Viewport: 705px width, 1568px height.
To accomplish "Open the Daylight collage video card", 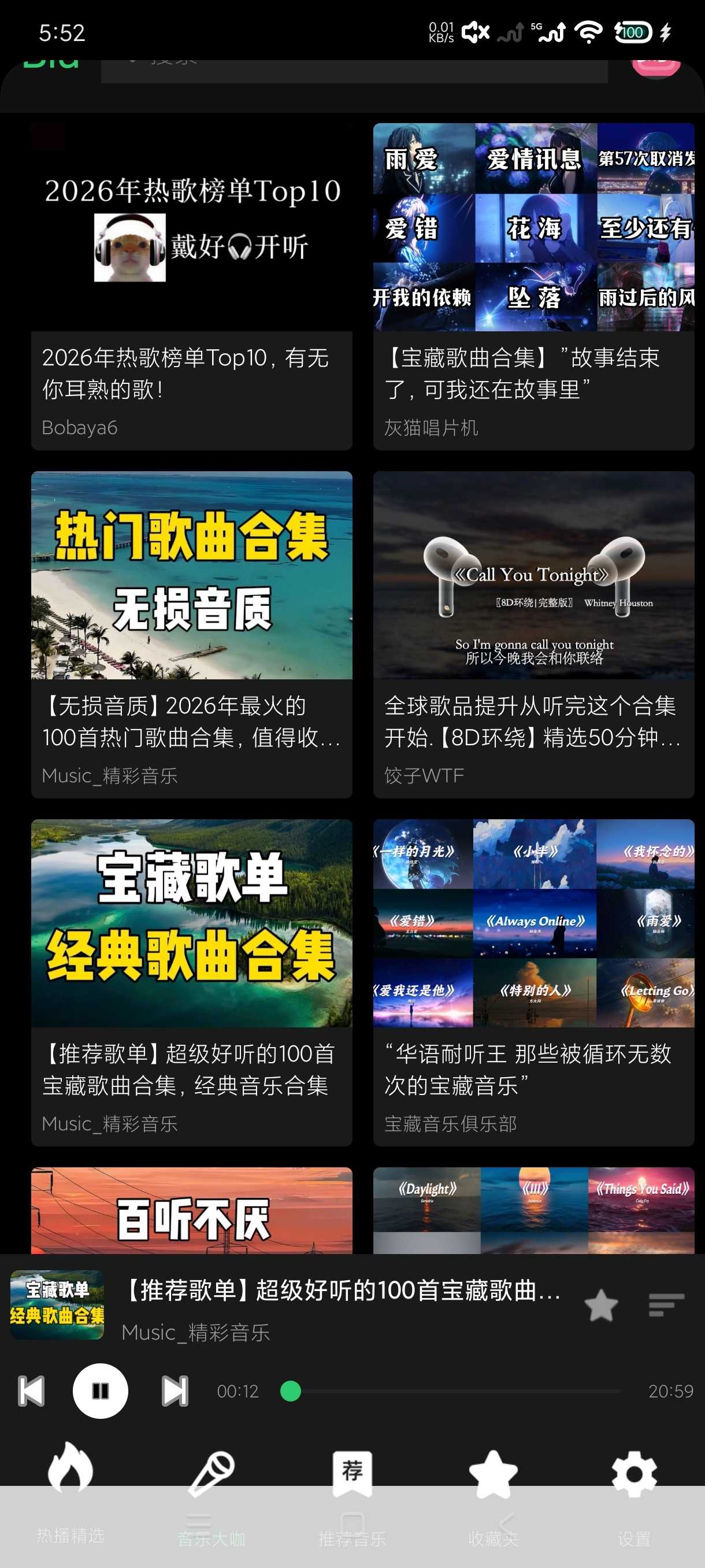I will pos(533,1210).
